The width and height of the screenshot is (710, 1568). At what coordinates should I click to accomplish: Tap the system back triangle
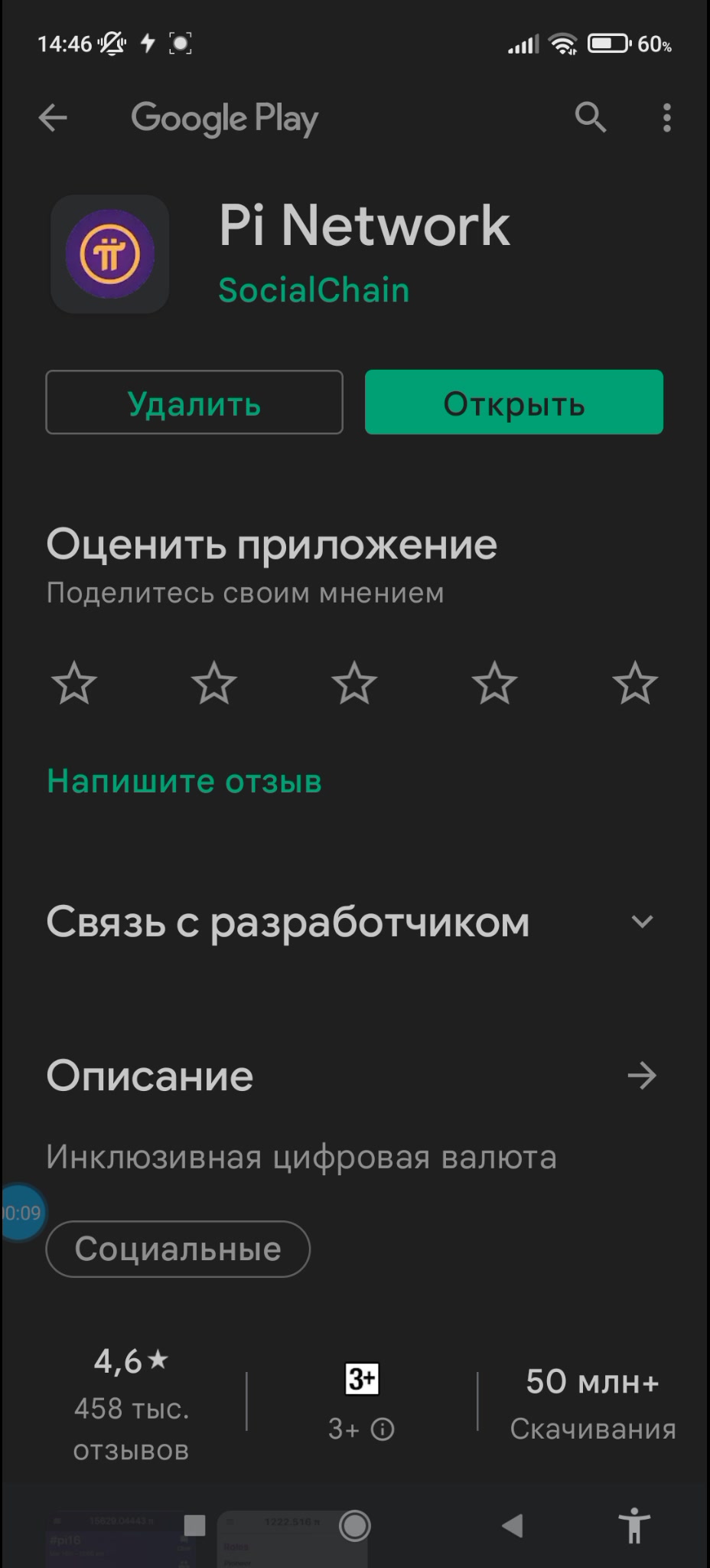click(512, 1526)
